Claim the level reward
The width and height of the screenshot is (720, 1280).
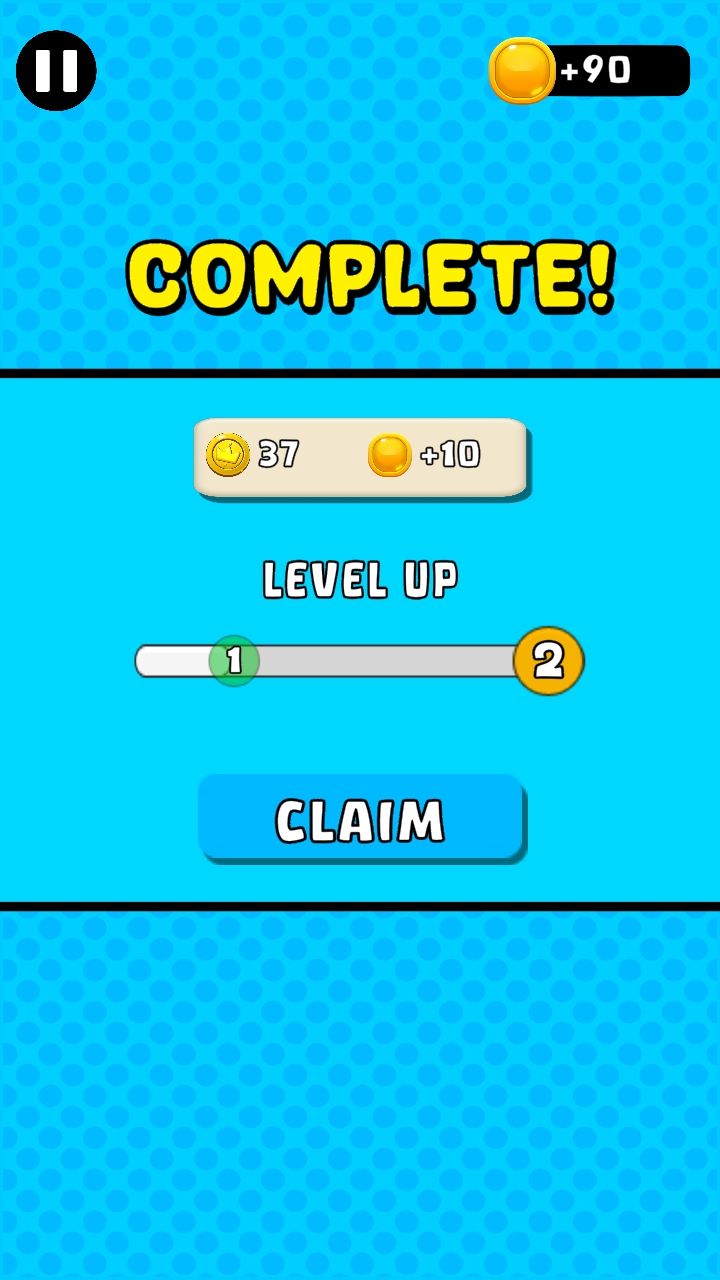[x=360, y=819]
